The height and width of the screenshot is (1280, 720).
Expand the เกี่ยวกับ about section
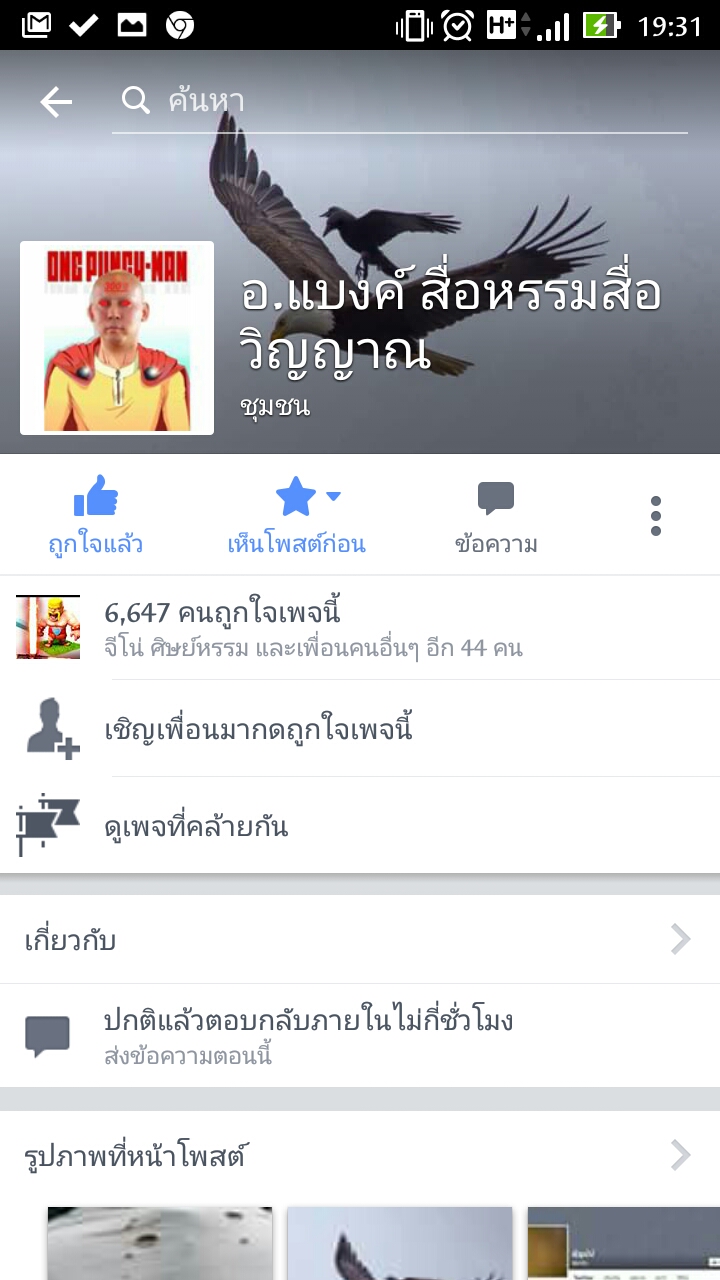360,940
